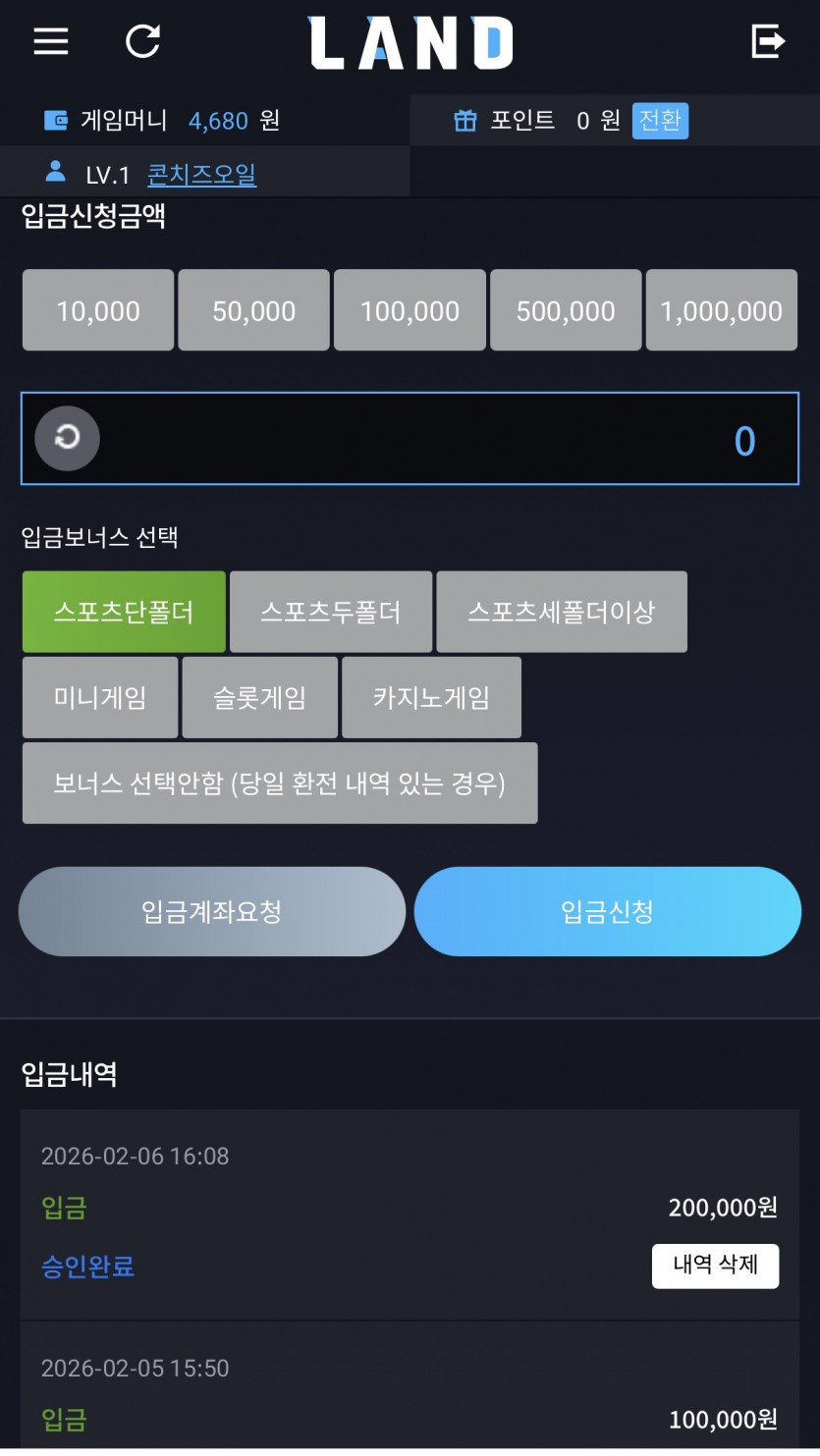Choose the 100,000 amount button
This screenshot has height=1456, width=820.
point(410,310)
